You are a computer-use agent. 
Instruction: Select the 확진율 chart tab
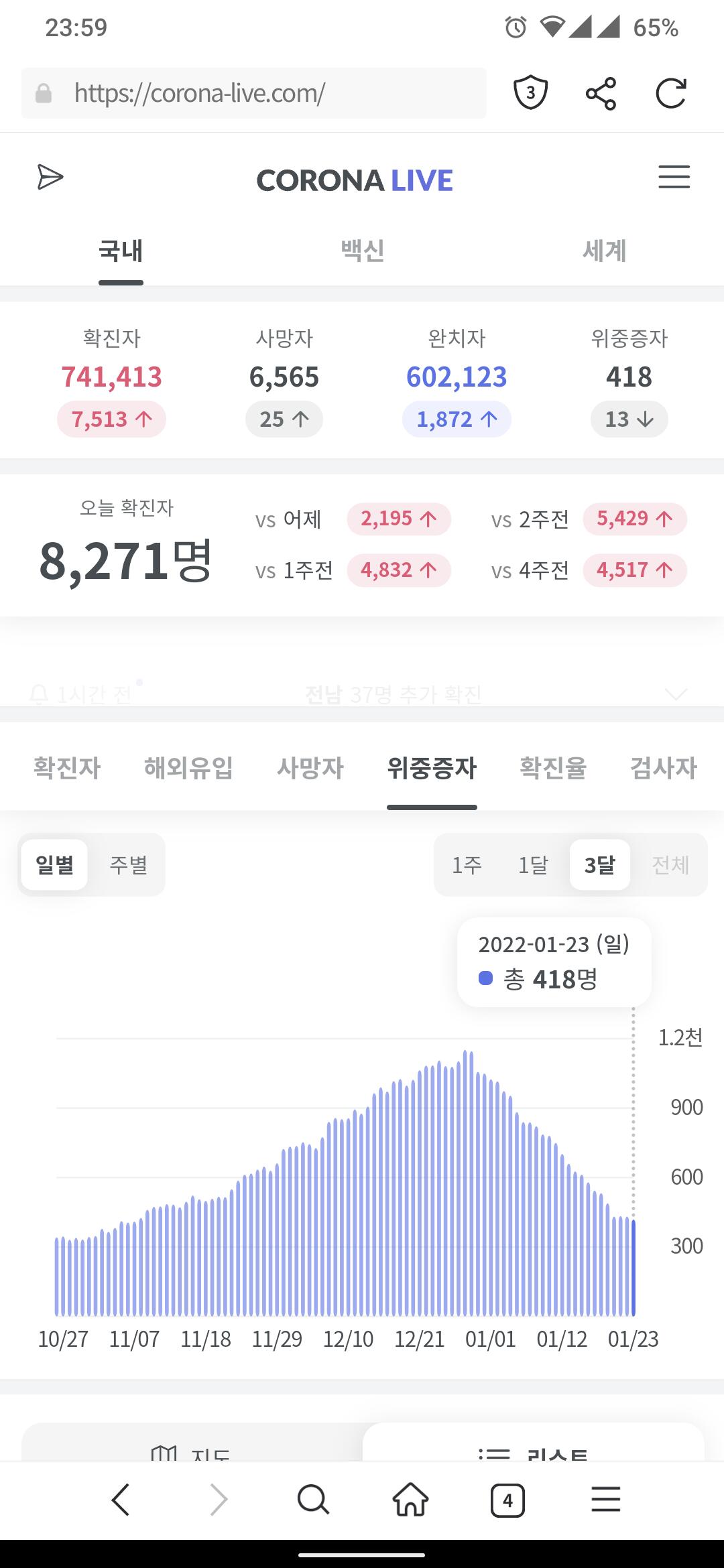coord(553,768)
